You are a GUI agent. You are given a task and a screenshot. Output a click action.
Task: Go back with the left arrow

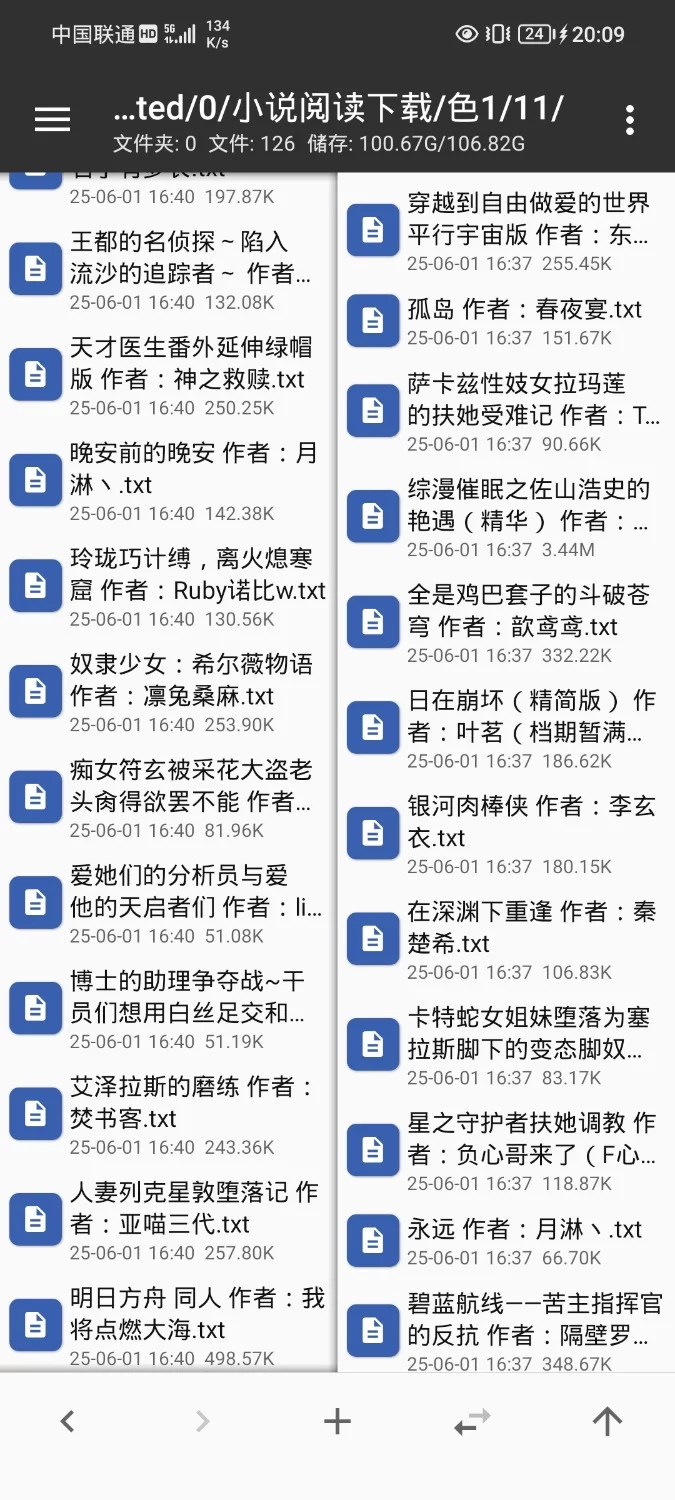[67, 1420]
